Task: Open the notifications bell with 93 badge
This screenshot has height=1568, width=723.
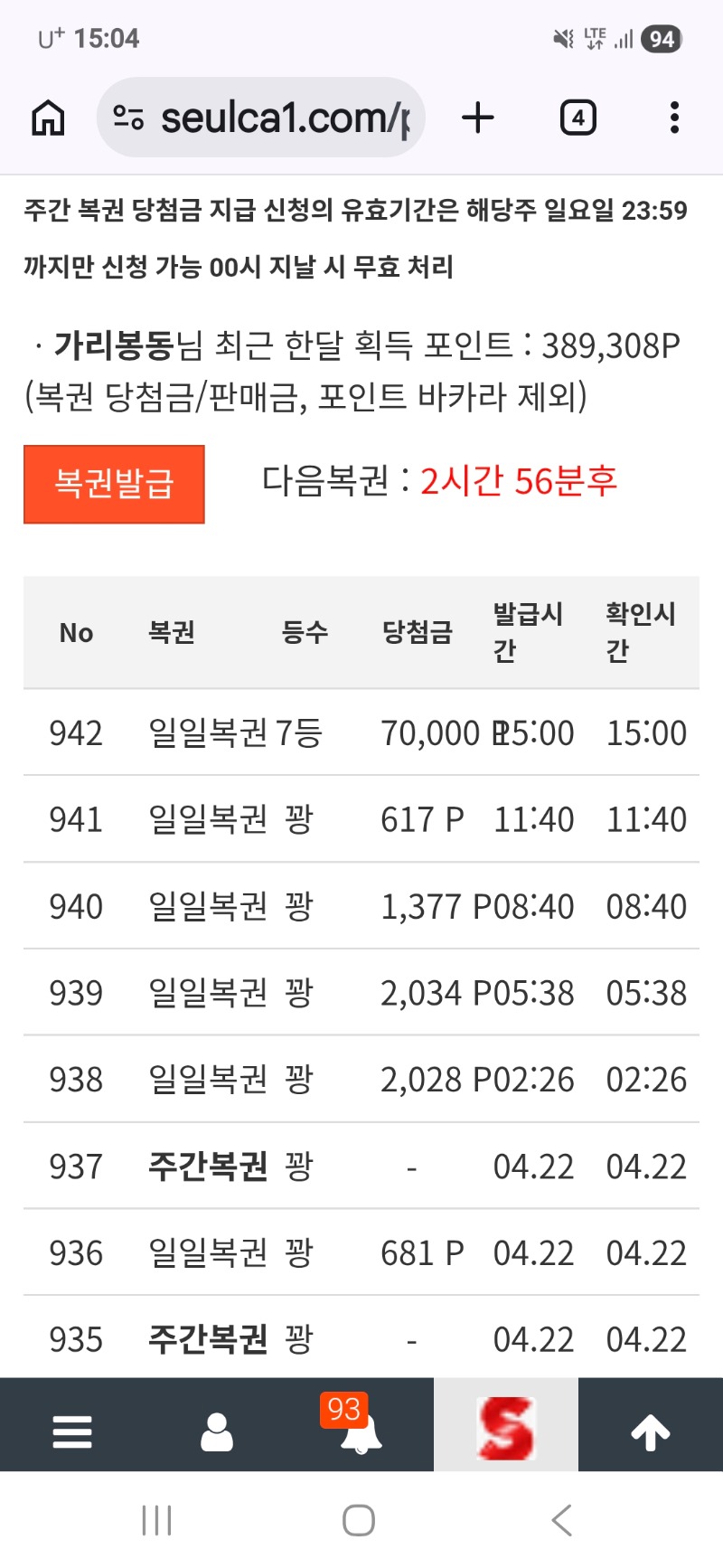Action: 360,1431
